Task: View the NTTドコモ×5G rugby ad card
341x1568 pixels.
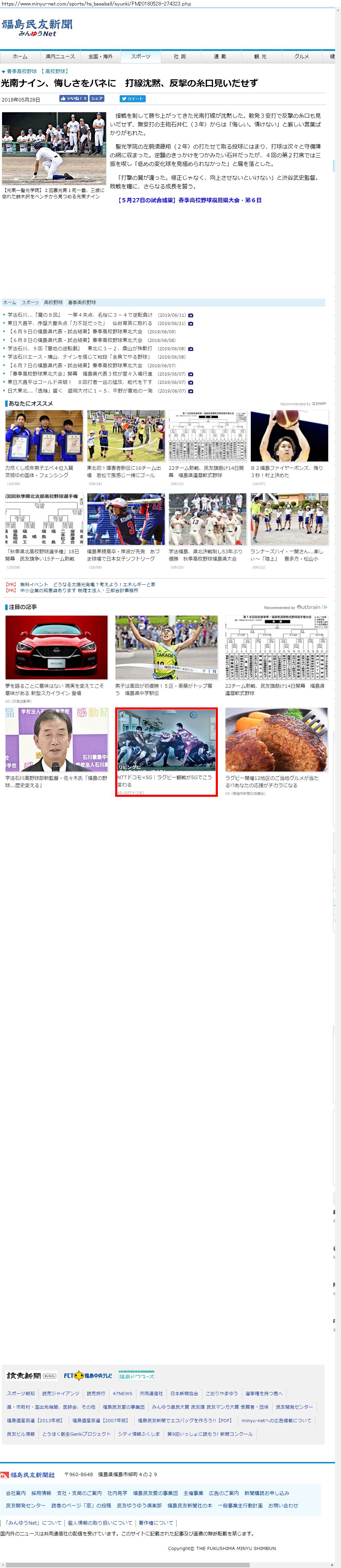Action: (x=166, y=752)
